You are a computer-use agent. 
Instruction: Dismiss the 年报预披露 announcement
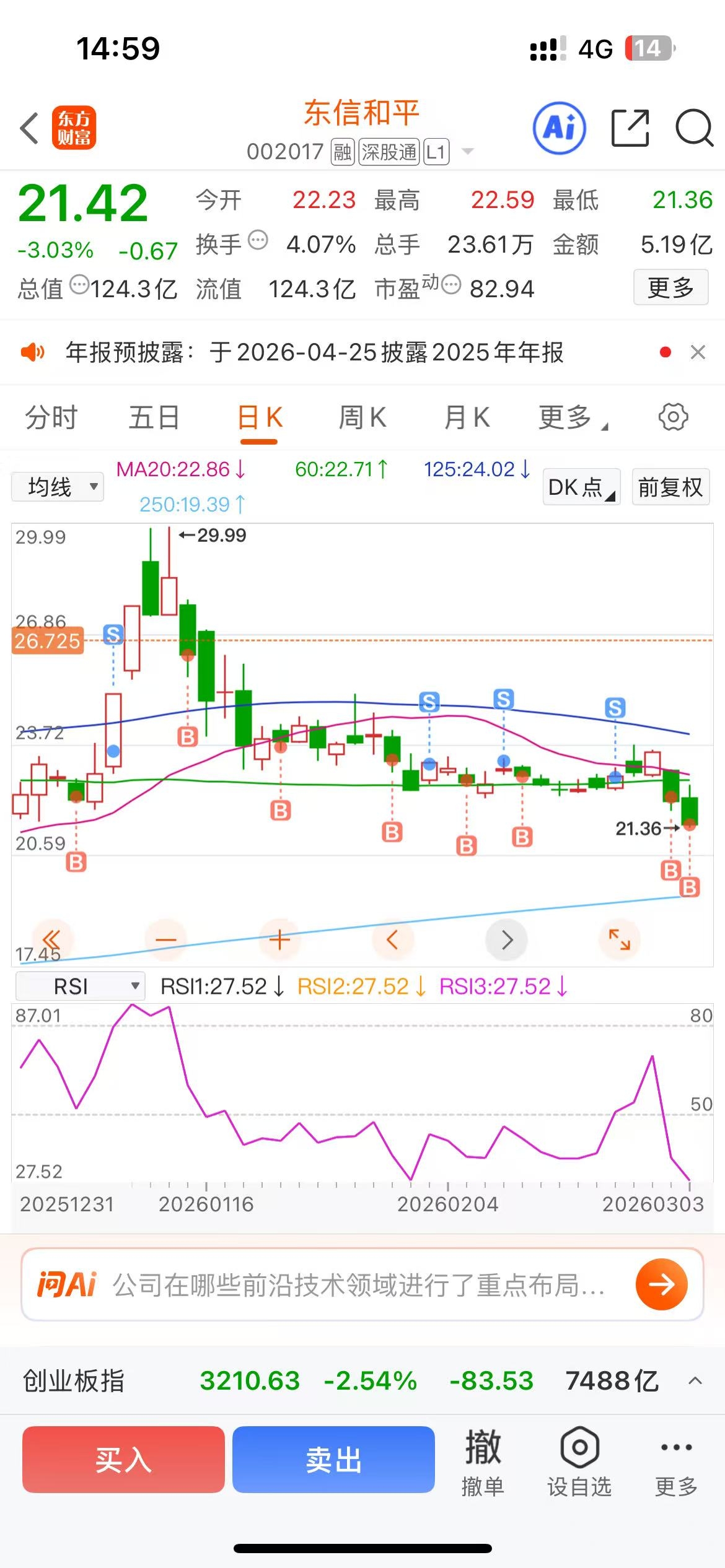[x=698, y=352]
